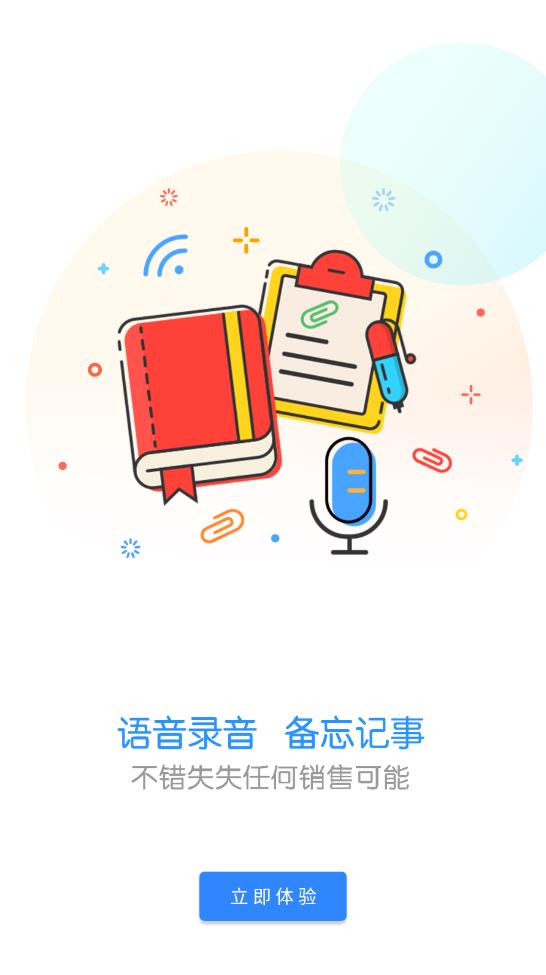The width and height of the screenshot is (546, 975).
Task: Tap the 立即体验 button
Action: (272, 896)
